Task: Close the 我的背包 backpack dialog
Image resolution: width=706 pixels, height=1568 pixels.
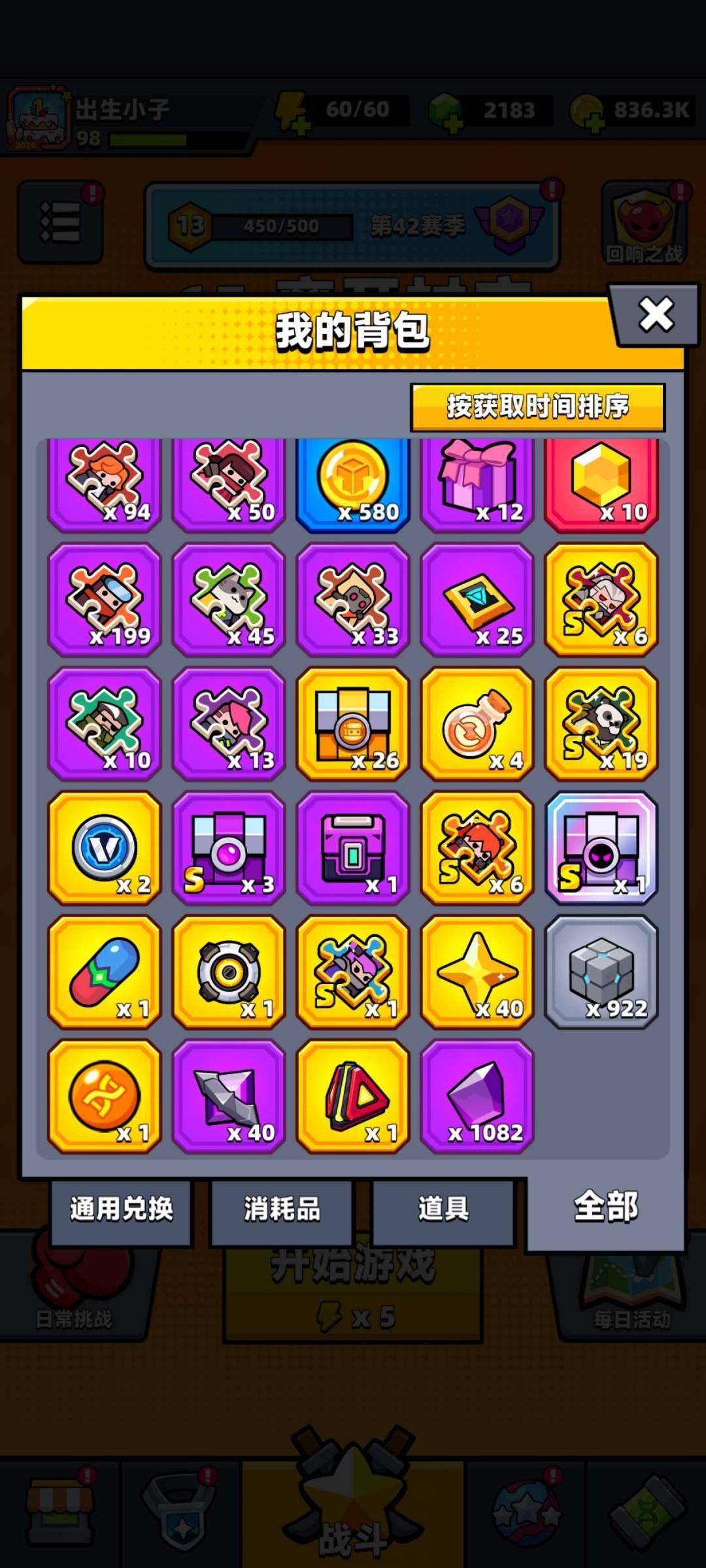Action: click(x=656, y=316)
